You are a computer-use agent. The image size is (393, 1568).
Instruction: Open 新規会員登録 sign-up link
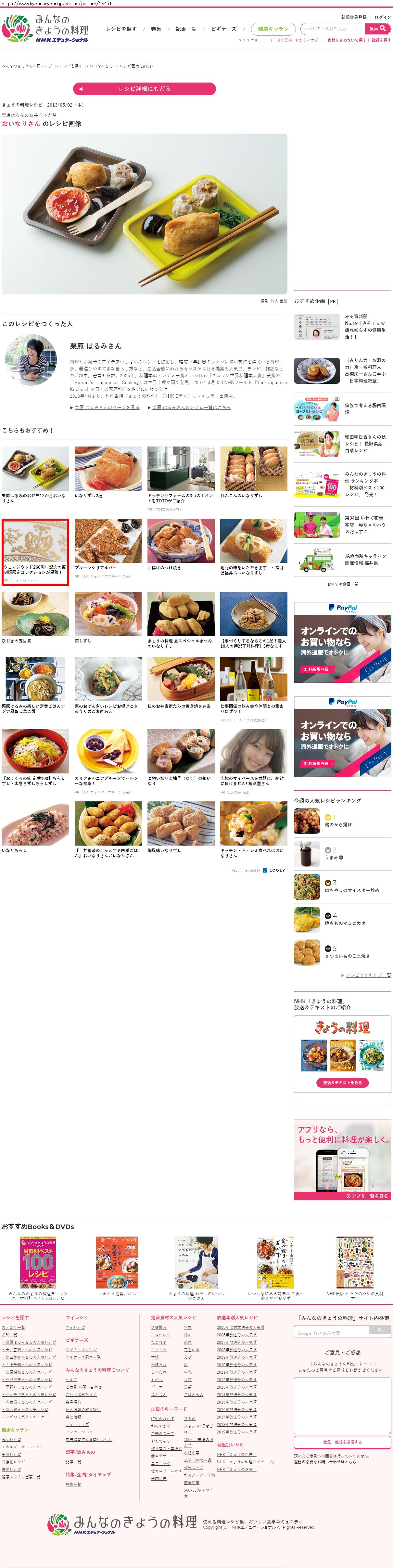coord(353,17)
